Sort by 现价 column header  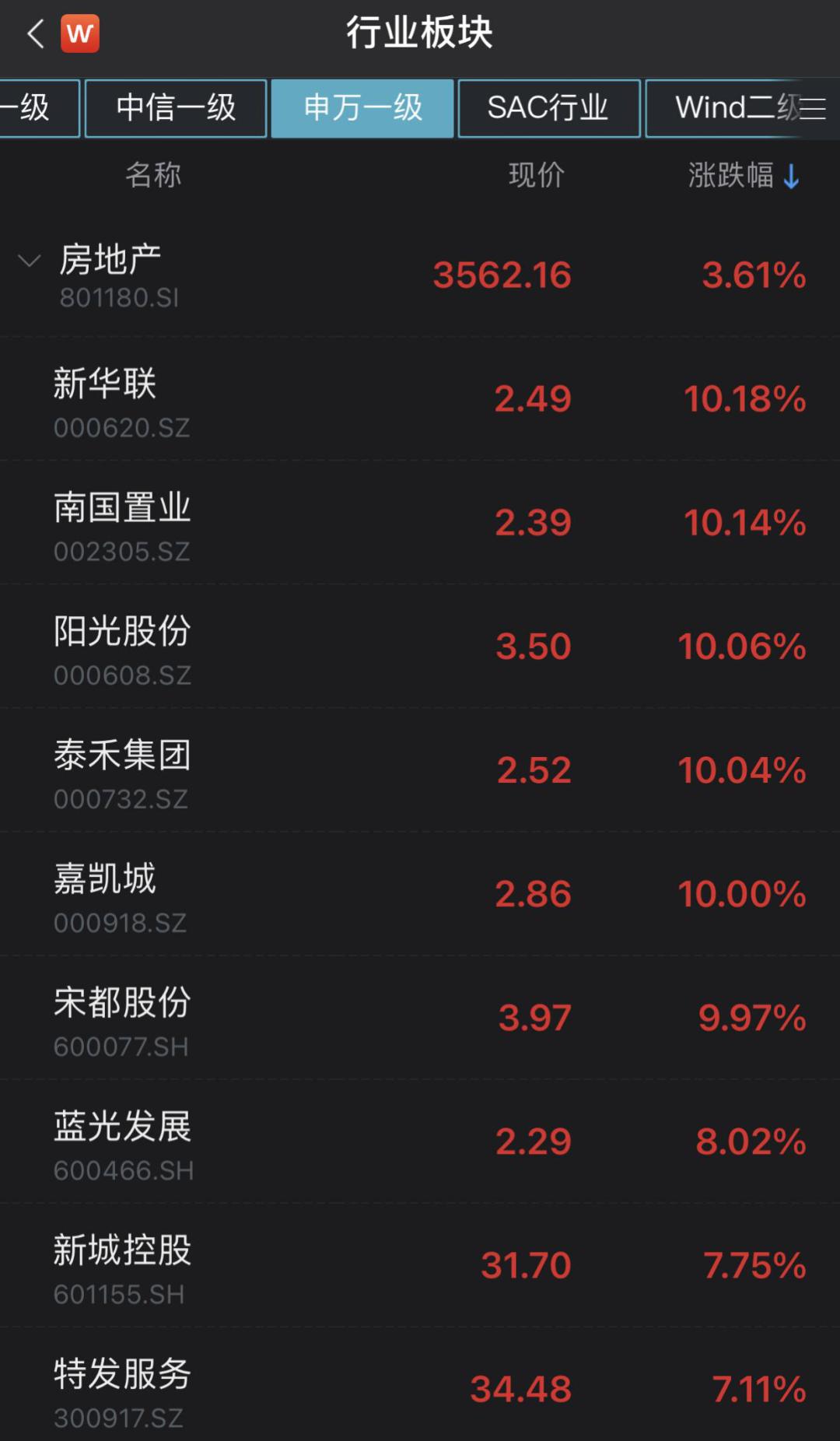(536, 175)
